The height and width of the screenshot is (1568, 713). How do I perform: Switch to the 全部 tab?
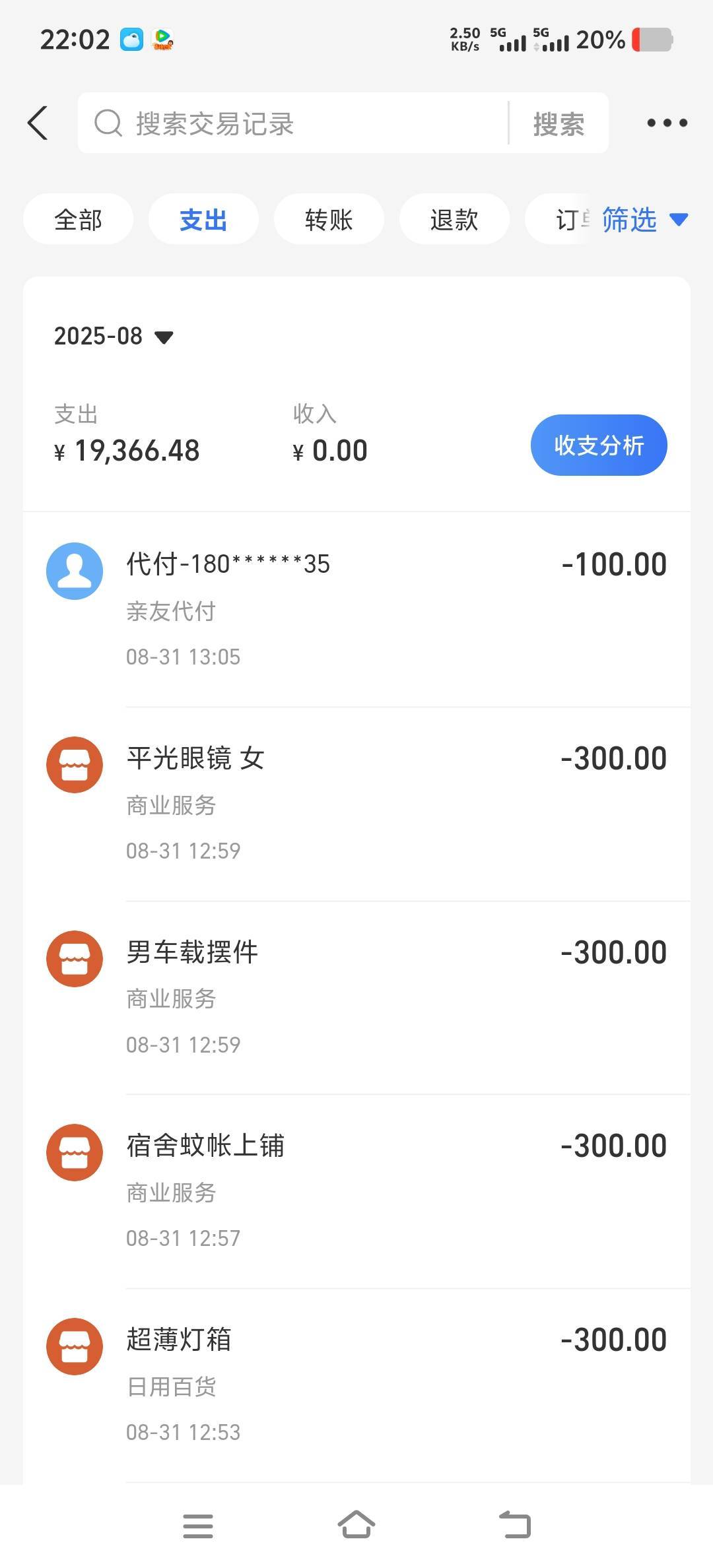78,220
